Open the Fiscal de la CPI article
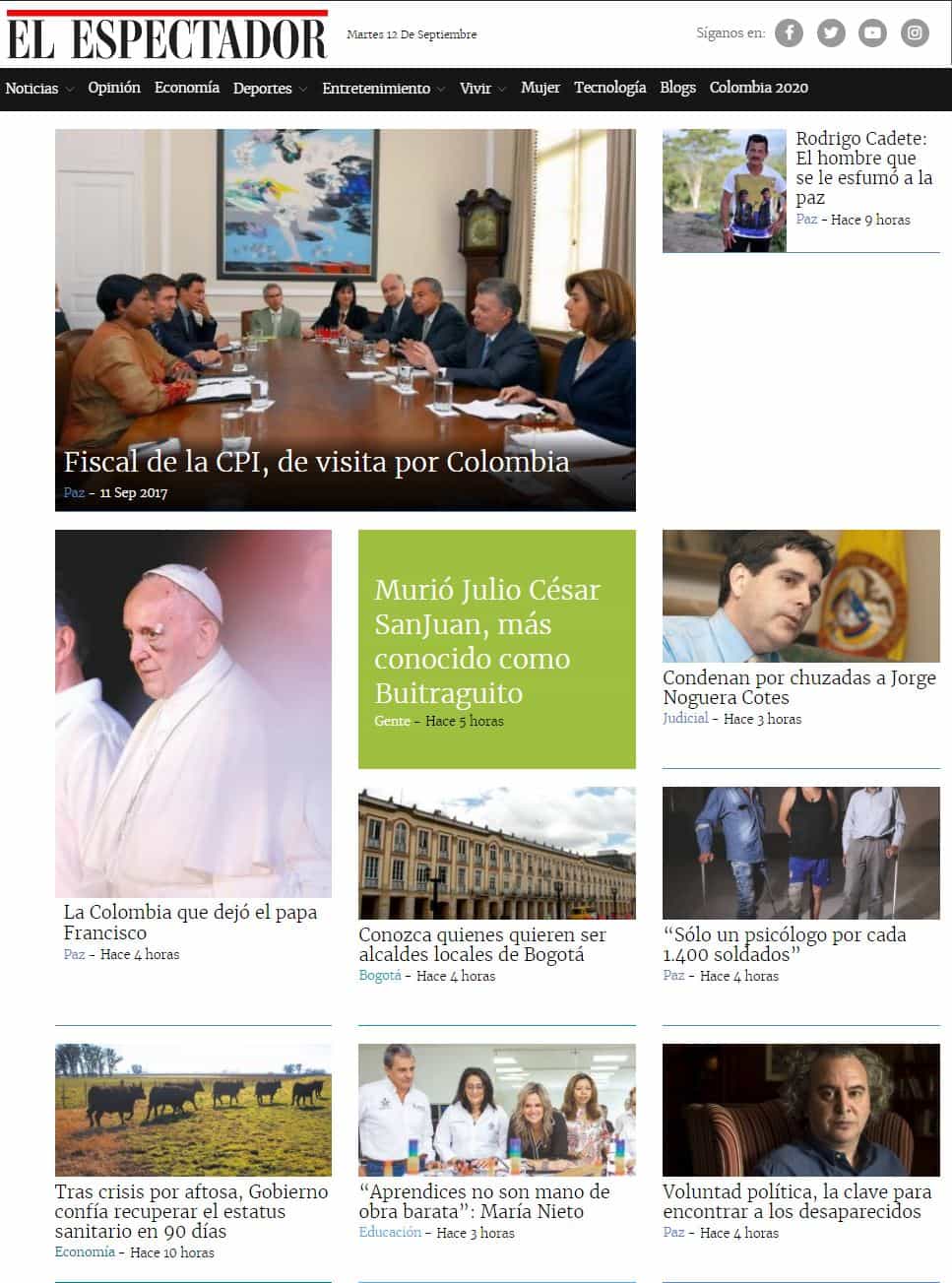The width and height of the screenshot is (952, 1283). [x=316, y=462]
